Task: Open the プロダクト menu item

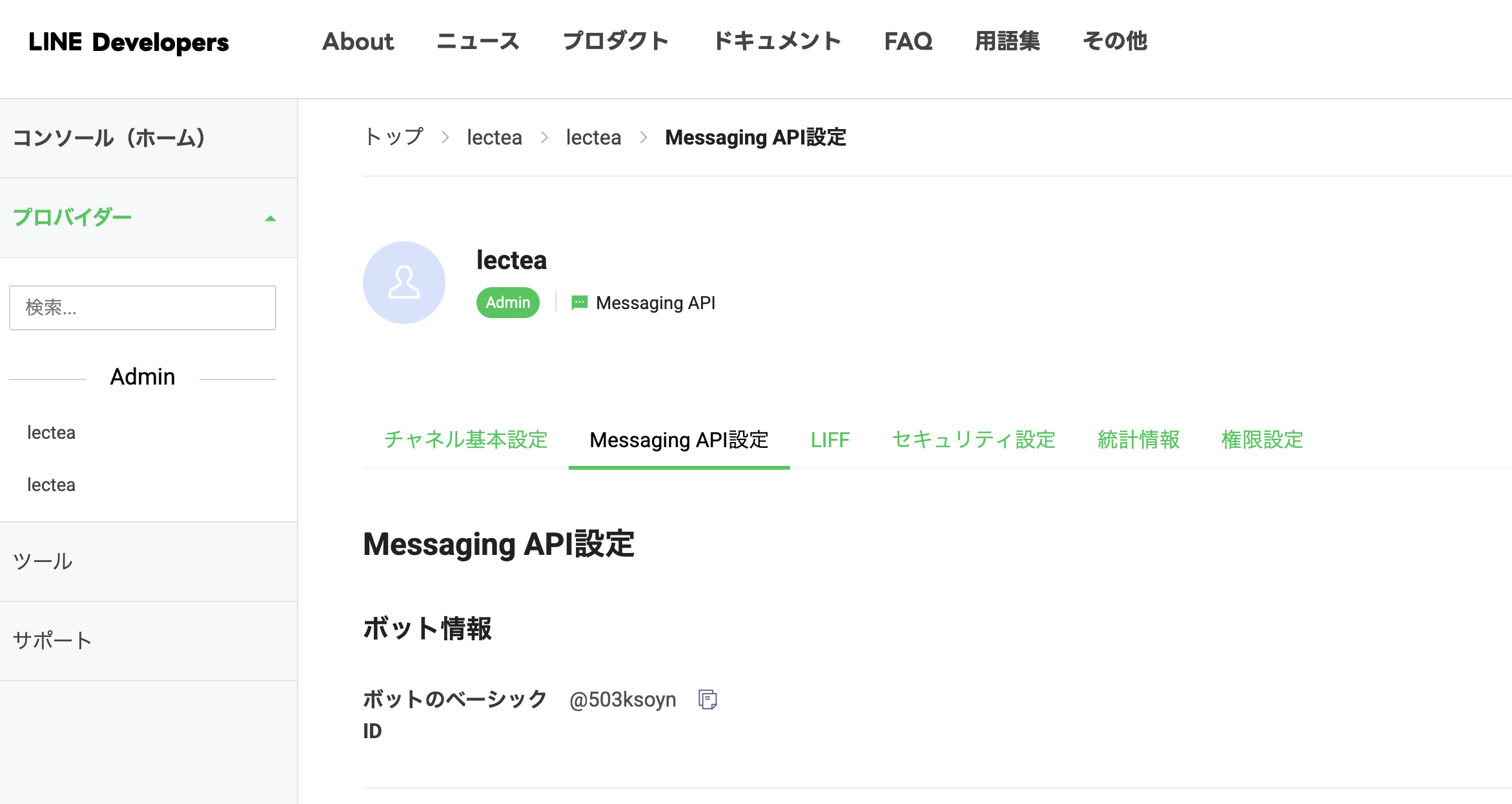Action: tap(616, 41)
